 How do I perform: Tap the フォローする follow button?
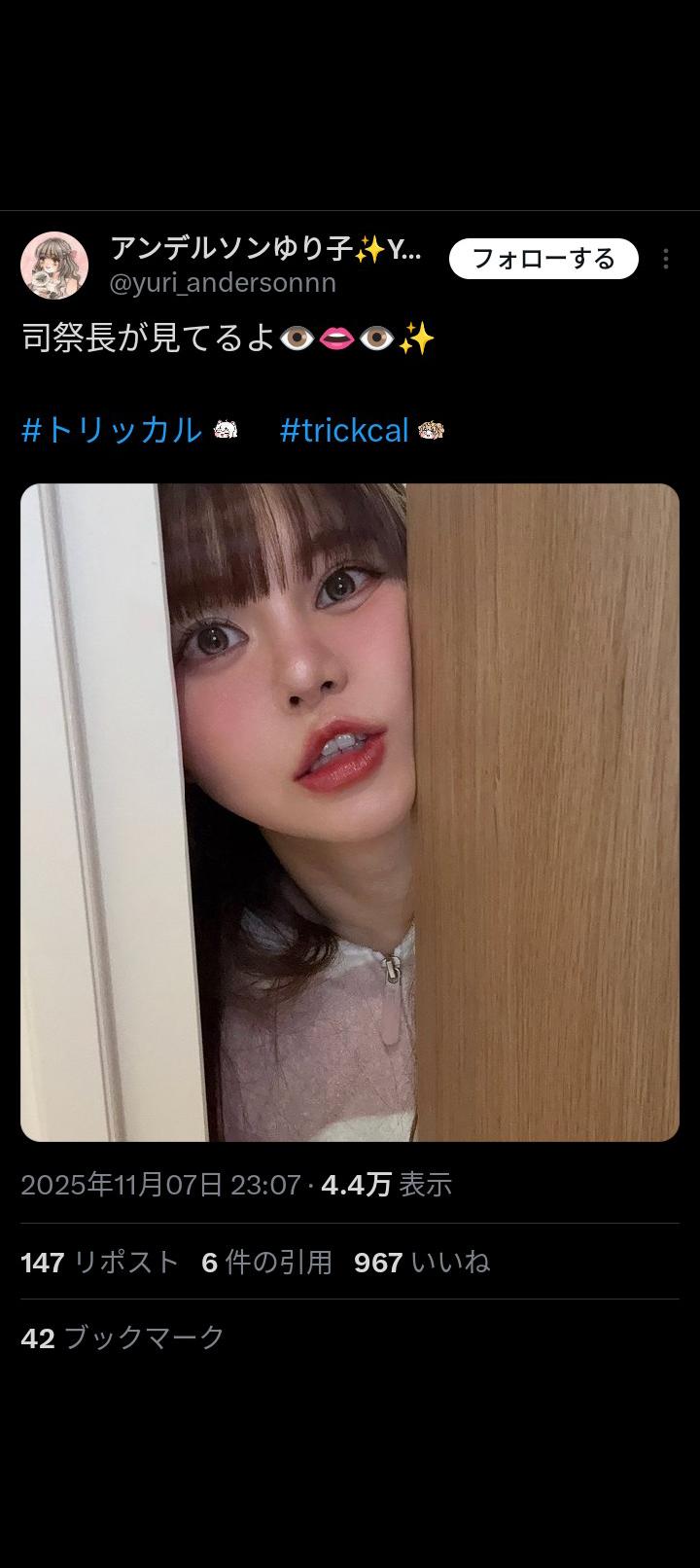(x=543, y=259)
